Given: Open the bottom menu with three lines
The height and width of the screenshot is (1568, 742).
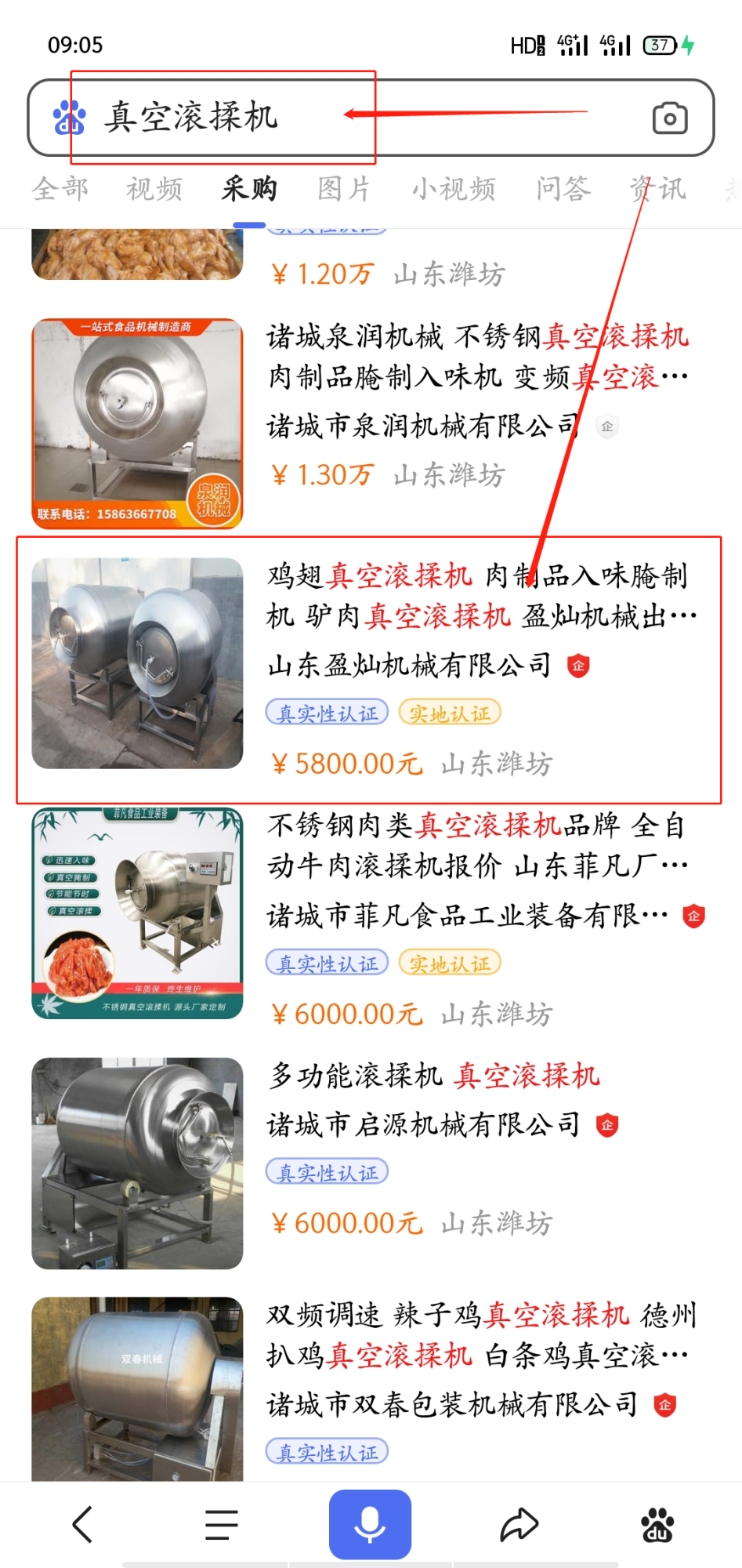Looking at the screenshot, I should [x=222, y=1525].
